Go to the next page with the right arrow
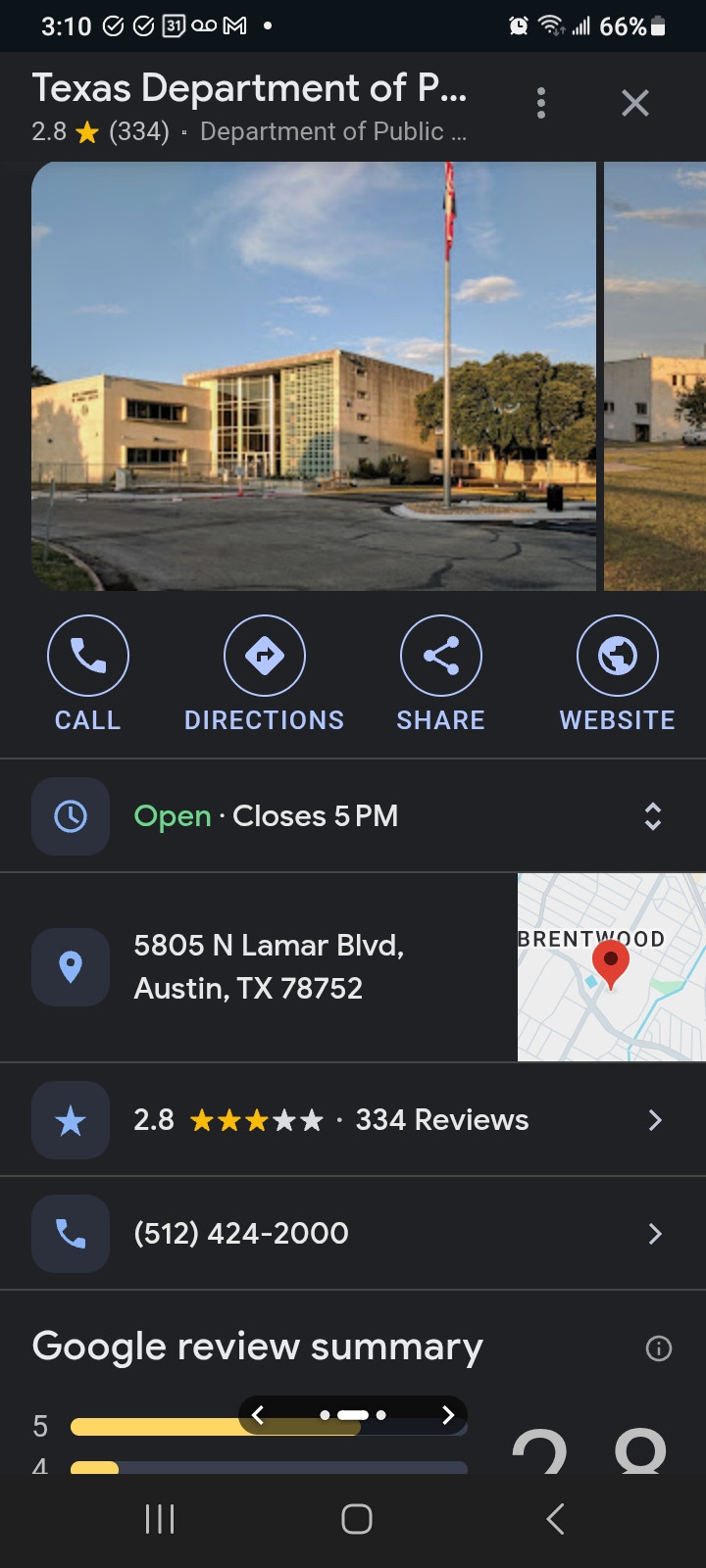 (x=448, y=1414)
